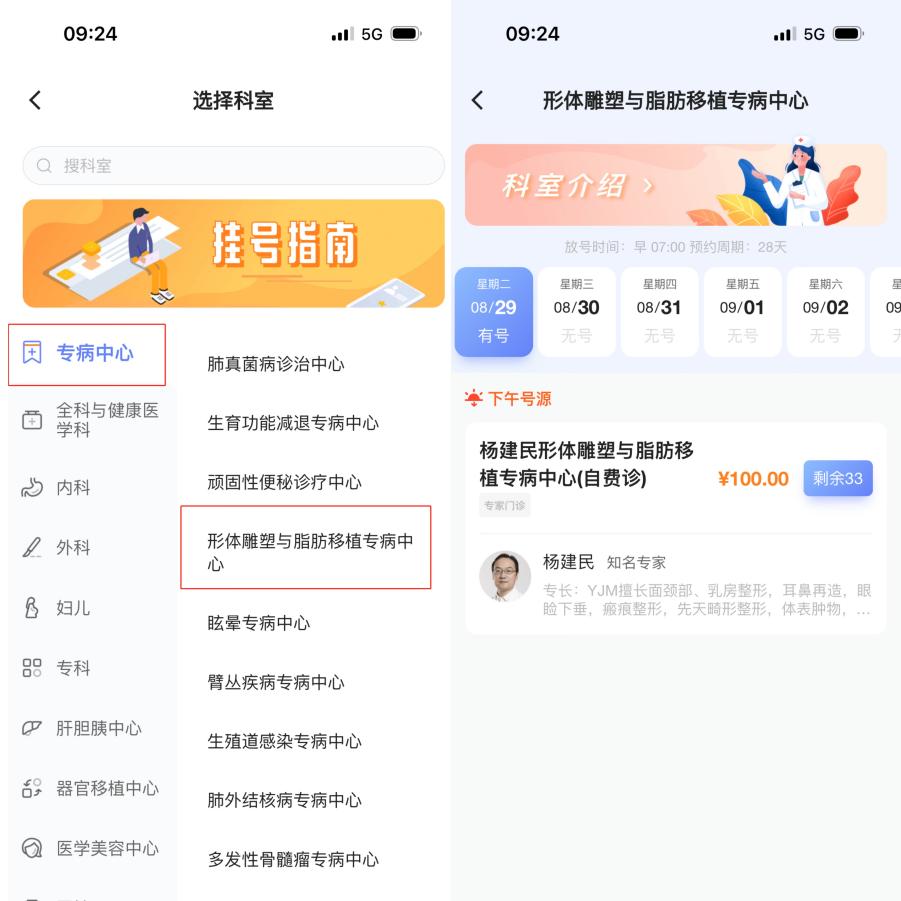Go back from the 选择科室 screen

(35, 100)
